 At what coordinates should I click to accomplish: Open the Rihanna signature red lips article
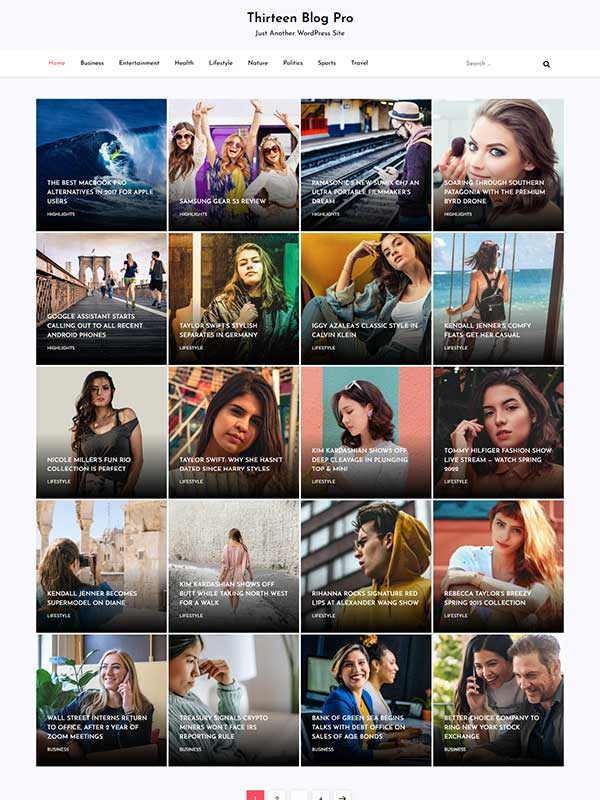365,598
